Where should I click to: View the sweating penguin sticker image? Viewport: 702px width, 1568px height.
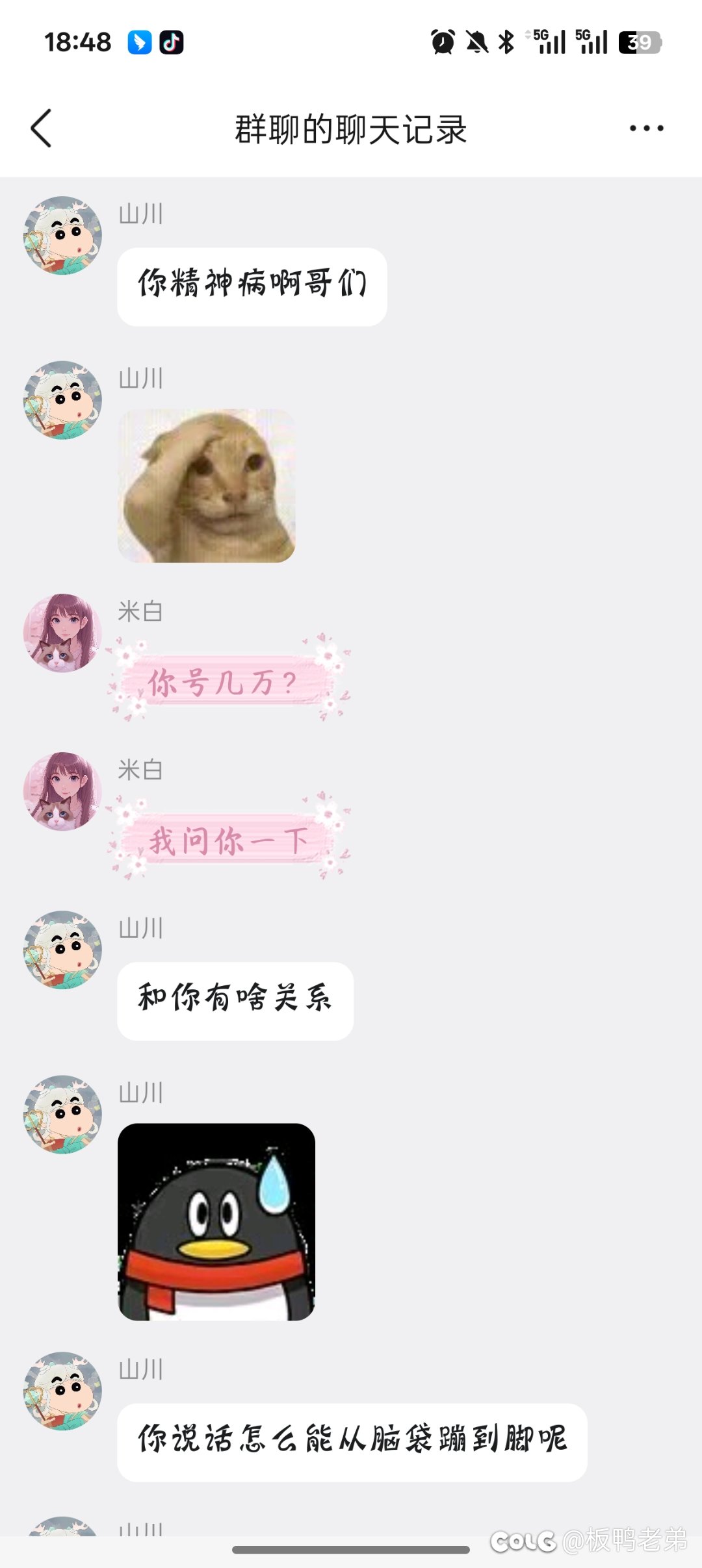click(216, 1221)
